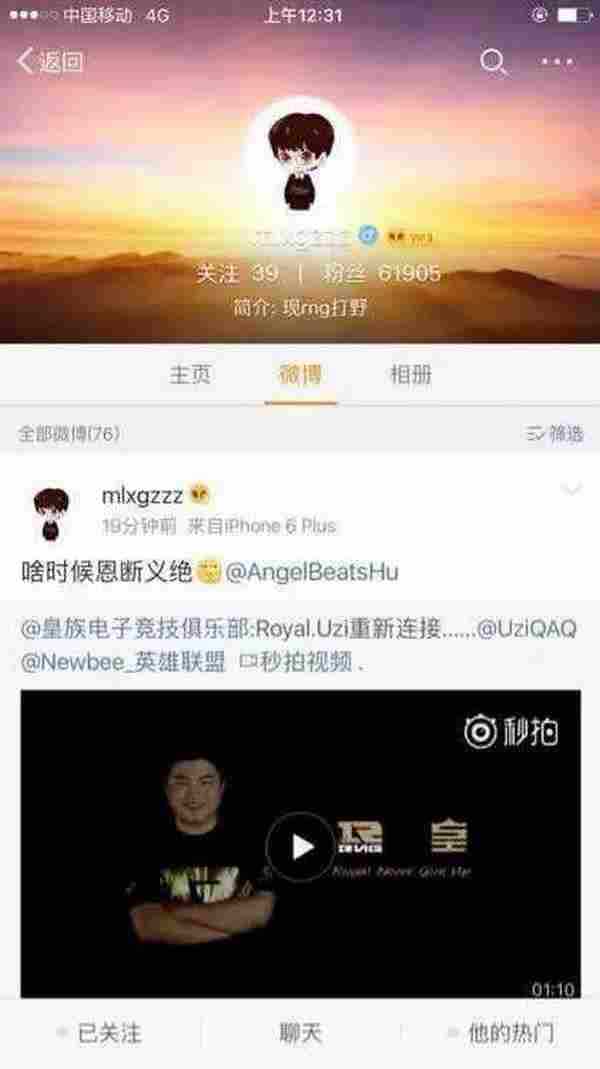Open 他的热门 popular posts
This screenshot has width=600, height=1069.
(500, 1033)
